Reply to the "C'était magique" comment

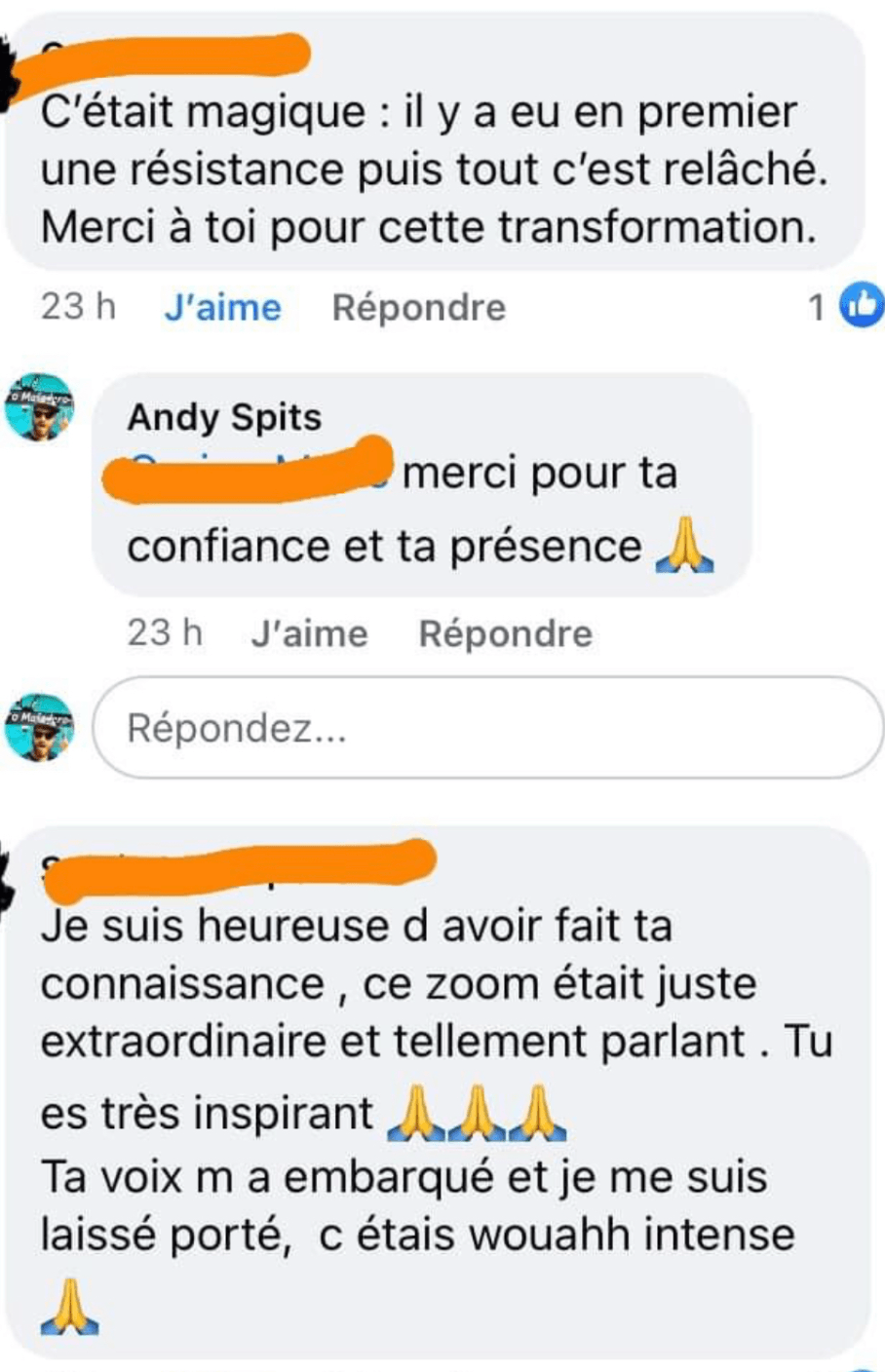(x=418, y=308)
